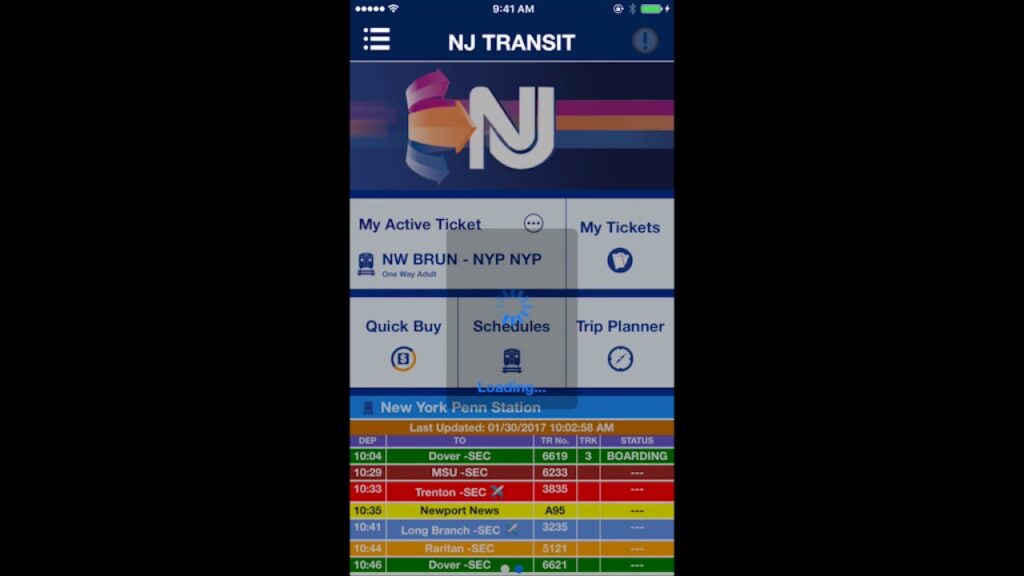Viewport: 1024px width, 576px height.
Task: Open My Active Ticket options ellipsis
Action: click(534, 224)
